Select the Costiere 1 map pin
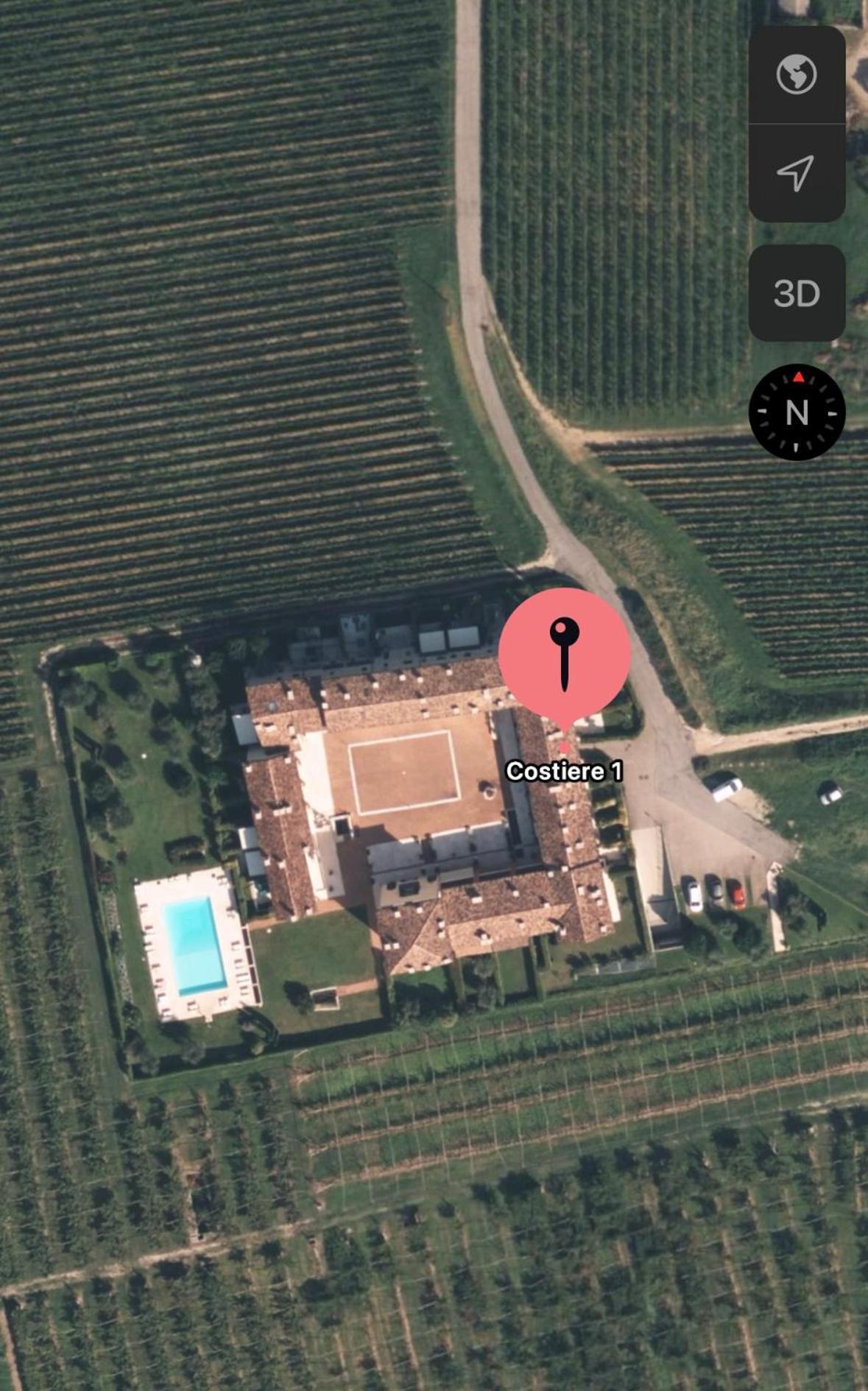 (565, 659)
